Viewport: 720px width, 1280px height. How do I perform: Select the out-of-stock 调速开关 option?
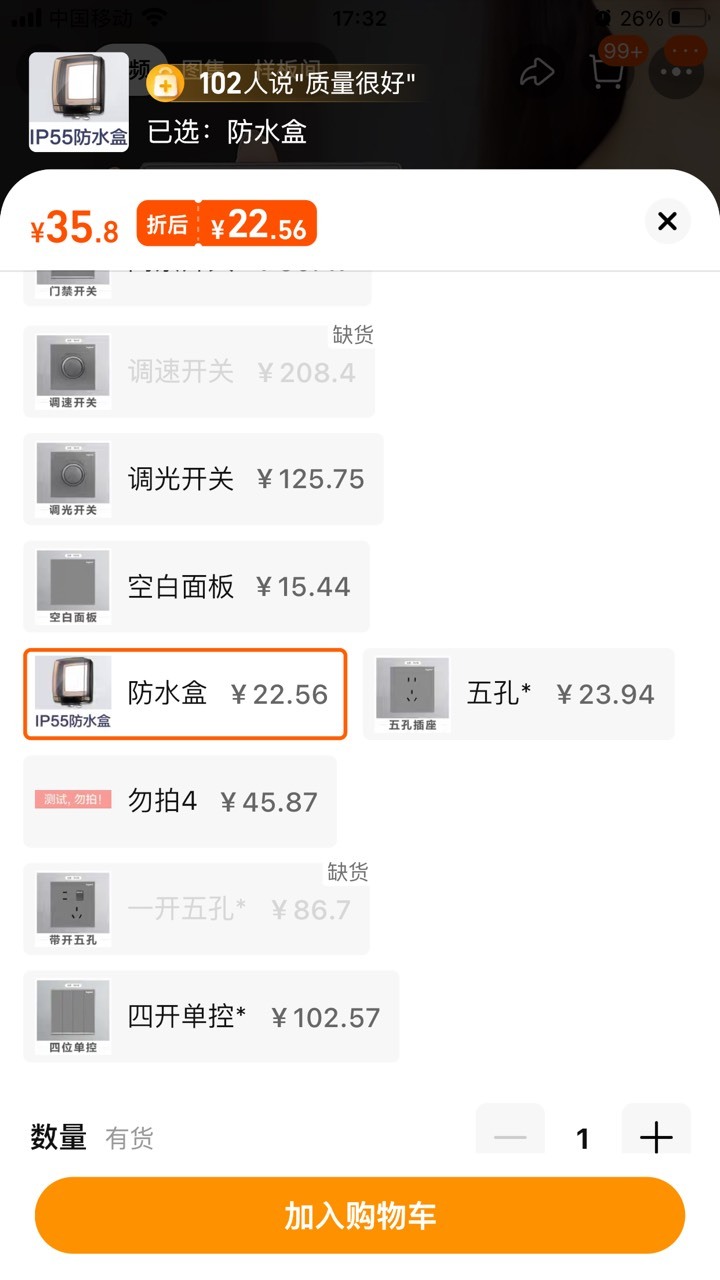(199, 372)
